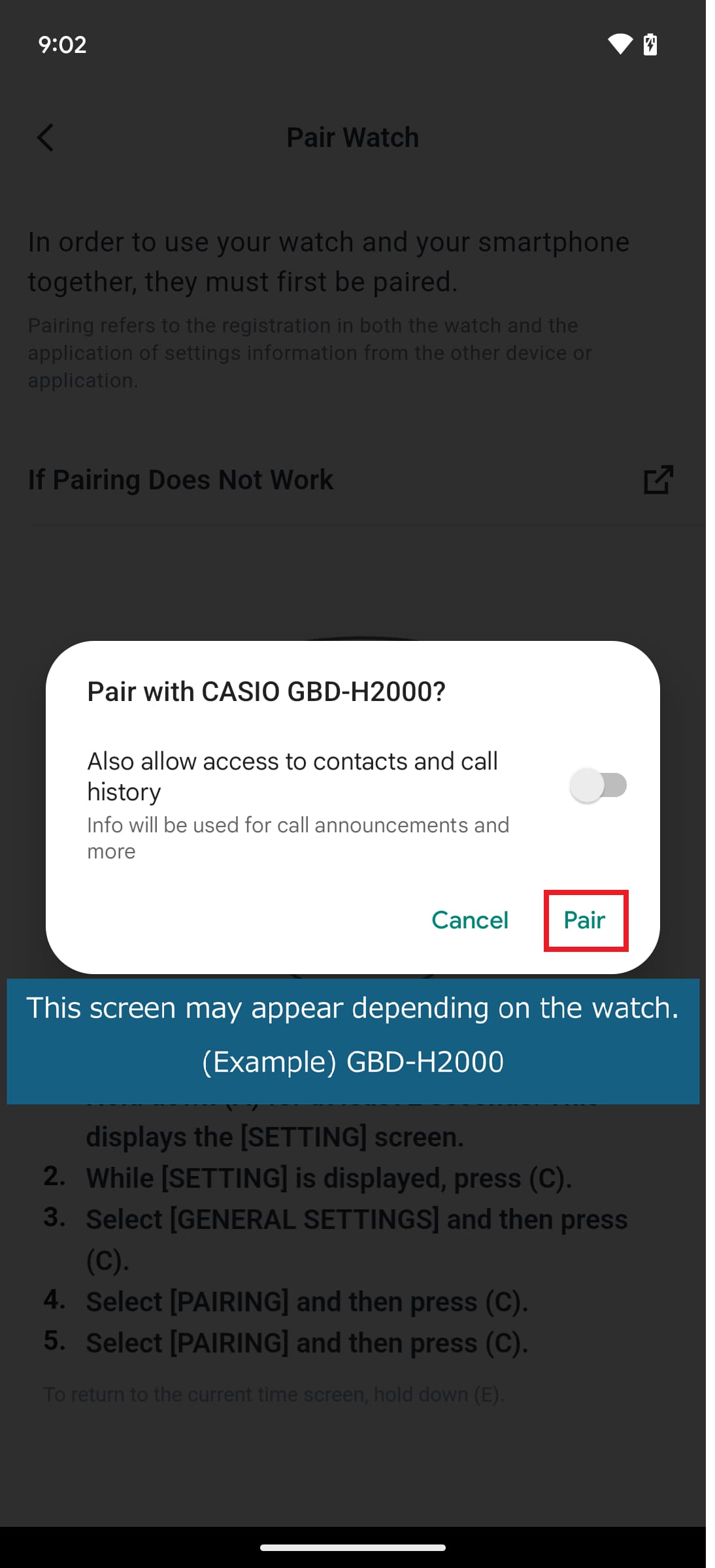The image size is (715, 1568).
Task: Confirm pairing with the Pair button
Action: click(x=585, y=920)
